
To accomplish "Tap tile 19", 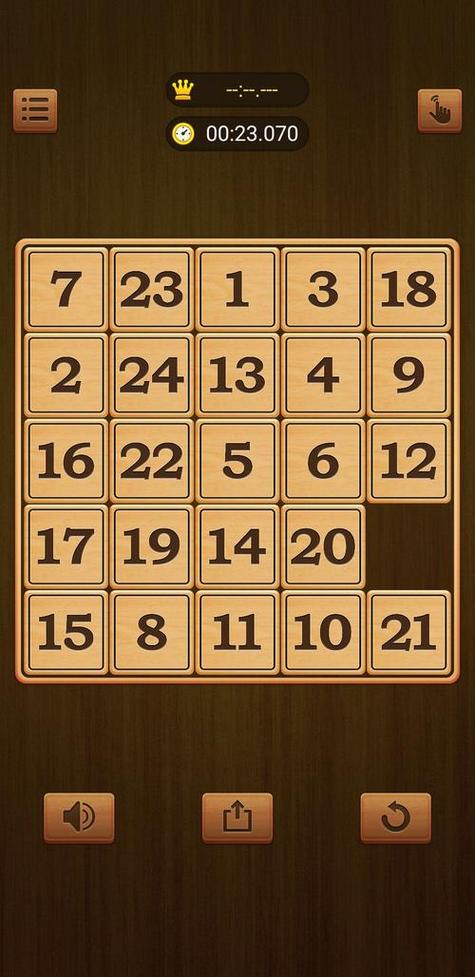I will coord(151,546).
